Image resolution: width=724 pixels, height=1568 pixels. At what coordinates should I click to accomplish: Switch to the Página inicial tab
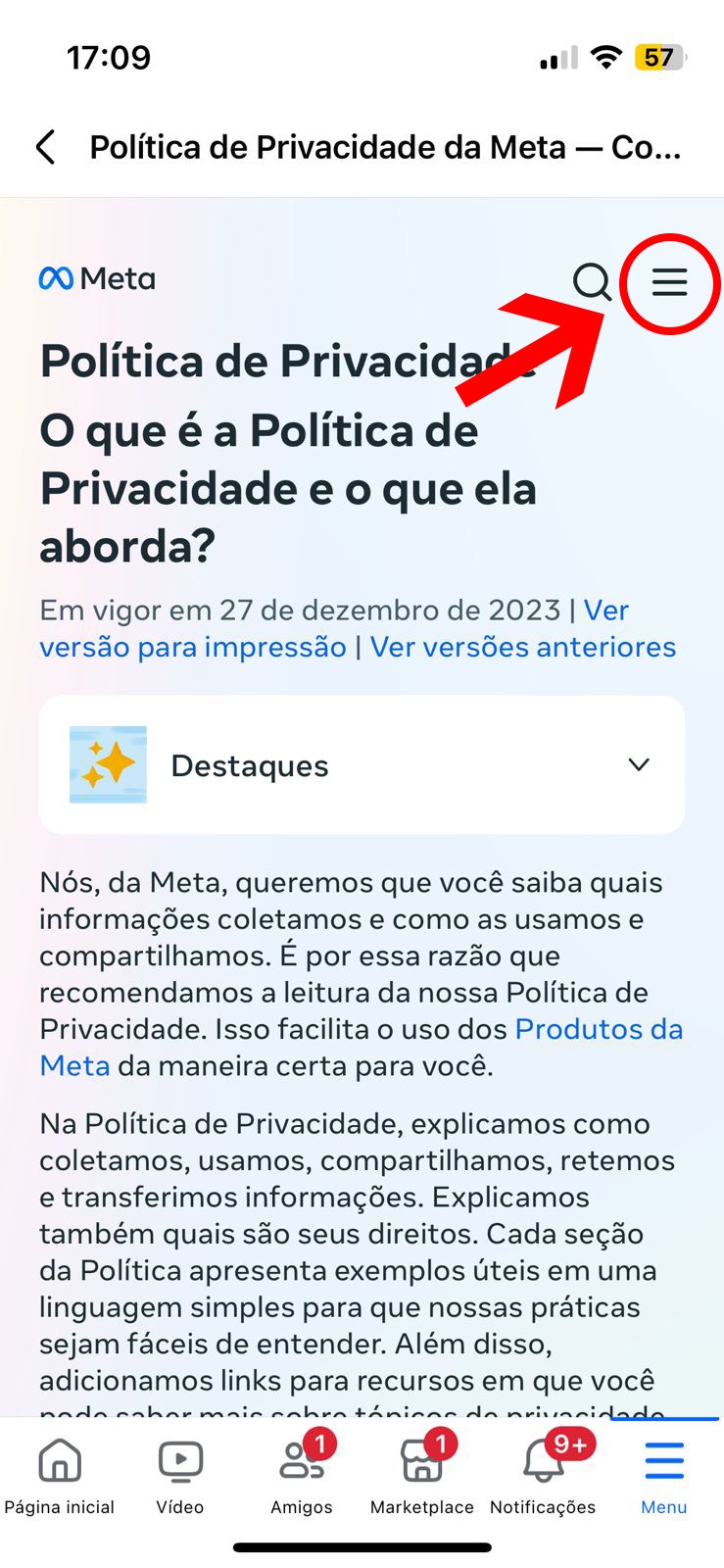click(60, 1478)
